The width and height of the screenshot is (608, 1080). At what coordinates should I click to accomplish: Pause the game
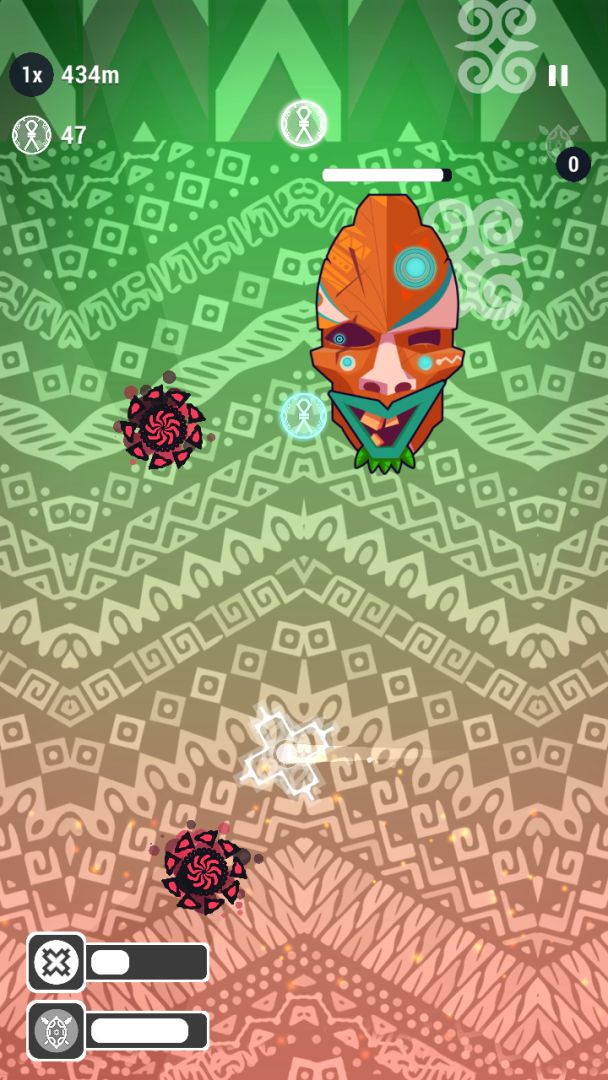click(x=558, y=75)
